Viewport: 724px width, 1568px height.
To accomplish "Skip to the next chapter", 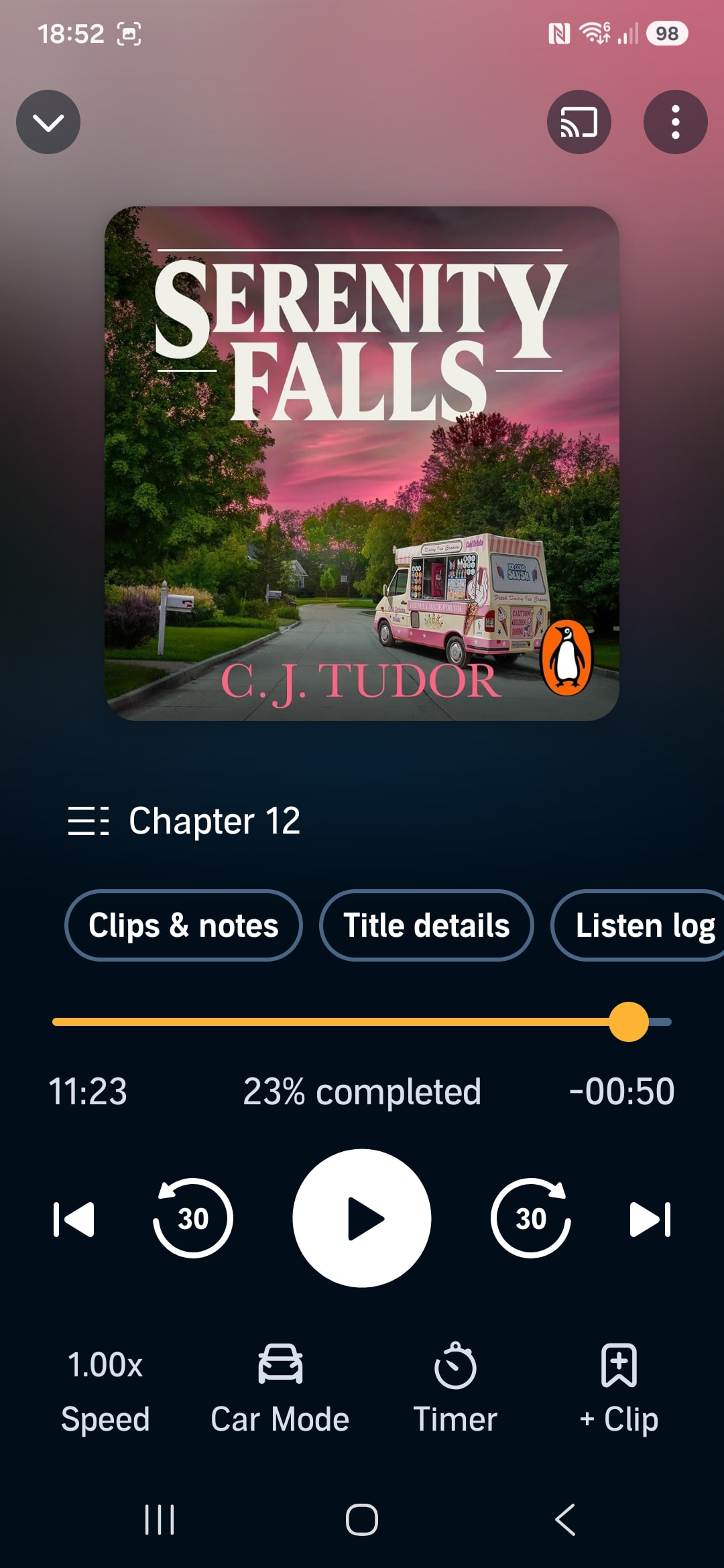I will point(650,1219).
